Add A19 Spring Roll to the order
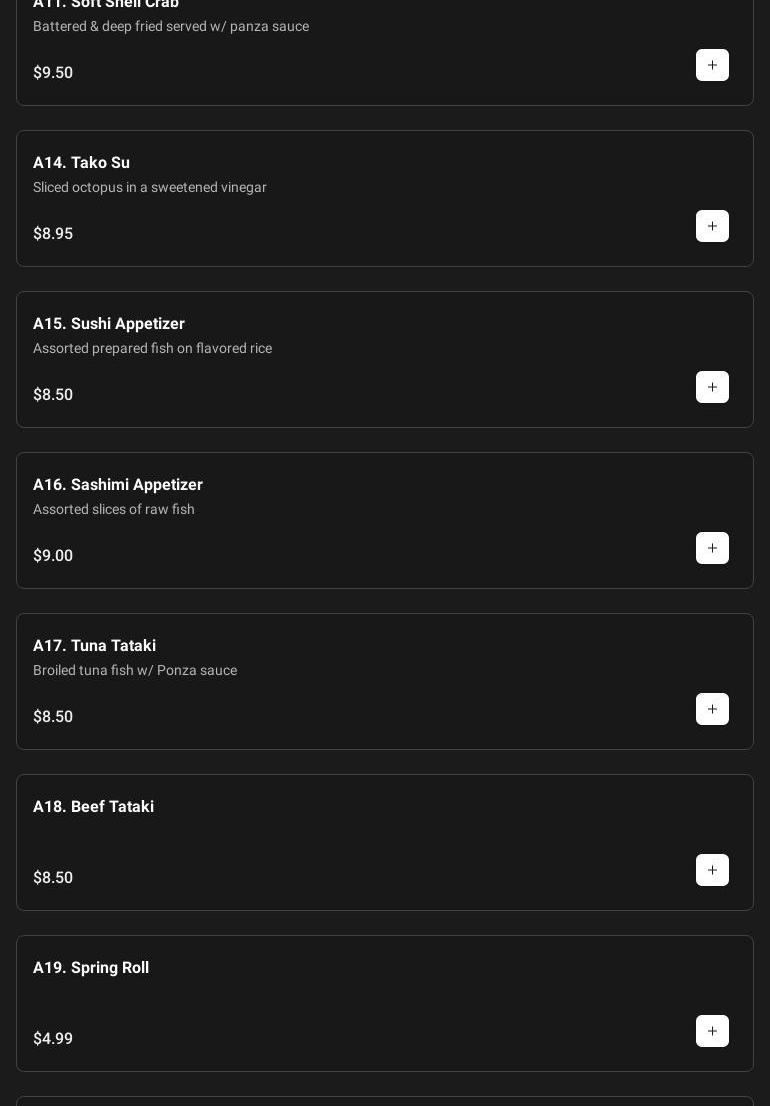This screenshot has height=1106, width=770. 712,1031
